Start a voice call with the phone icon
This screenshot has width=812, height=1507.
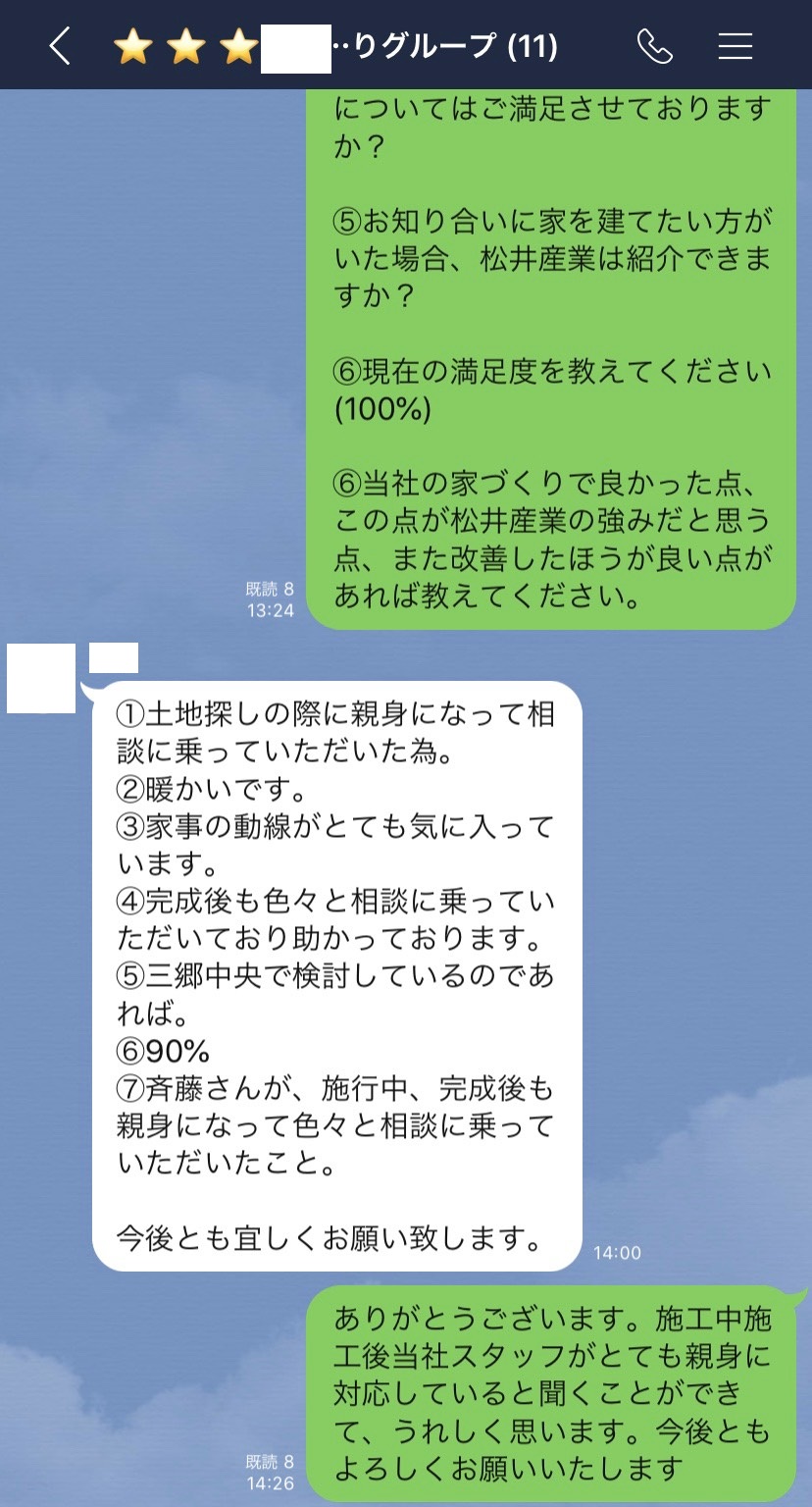point(656,45)
